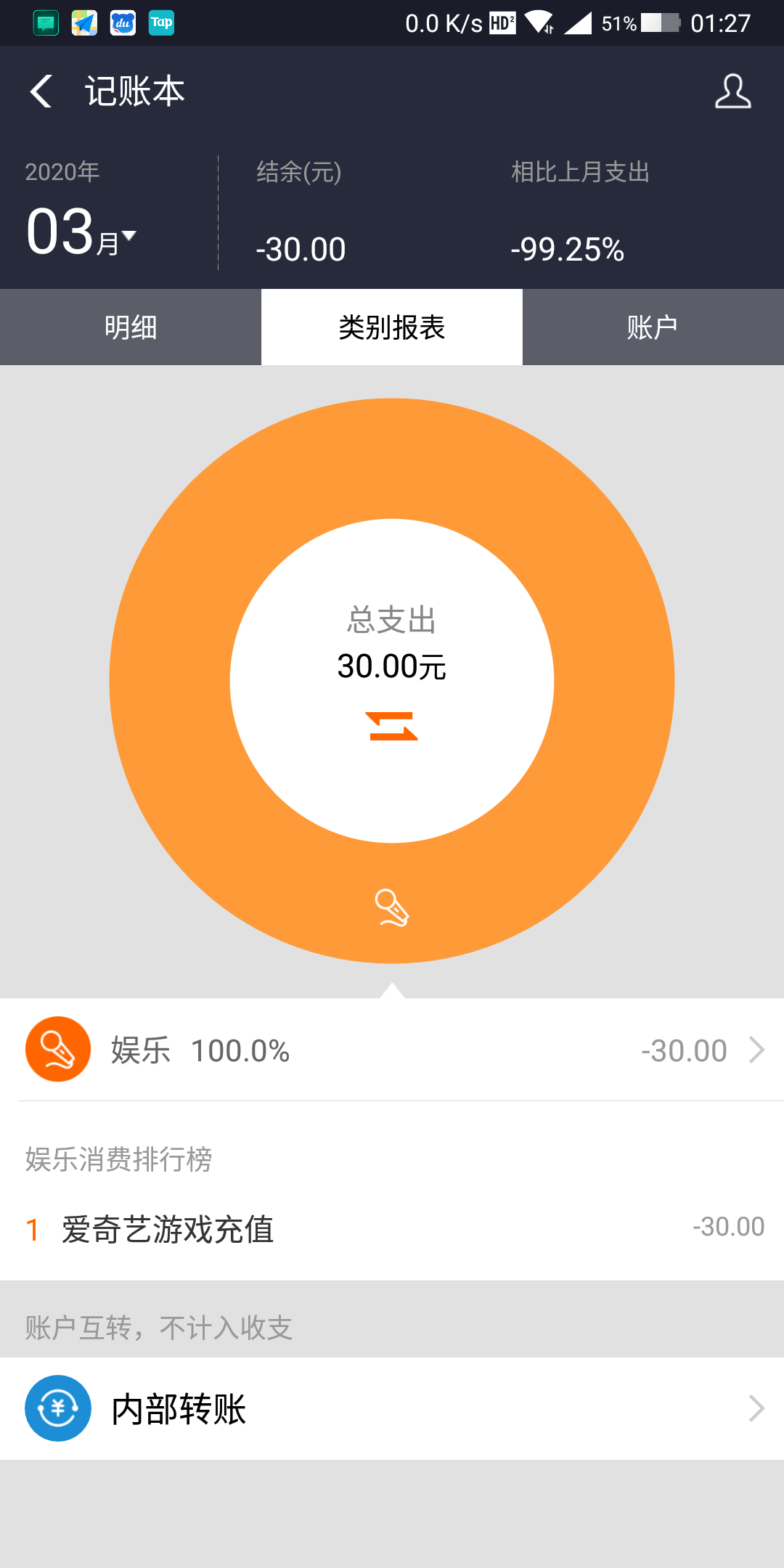Select the 类别报表 tab
This screenshot has width=784, height=1568.
tap(392, 326)
